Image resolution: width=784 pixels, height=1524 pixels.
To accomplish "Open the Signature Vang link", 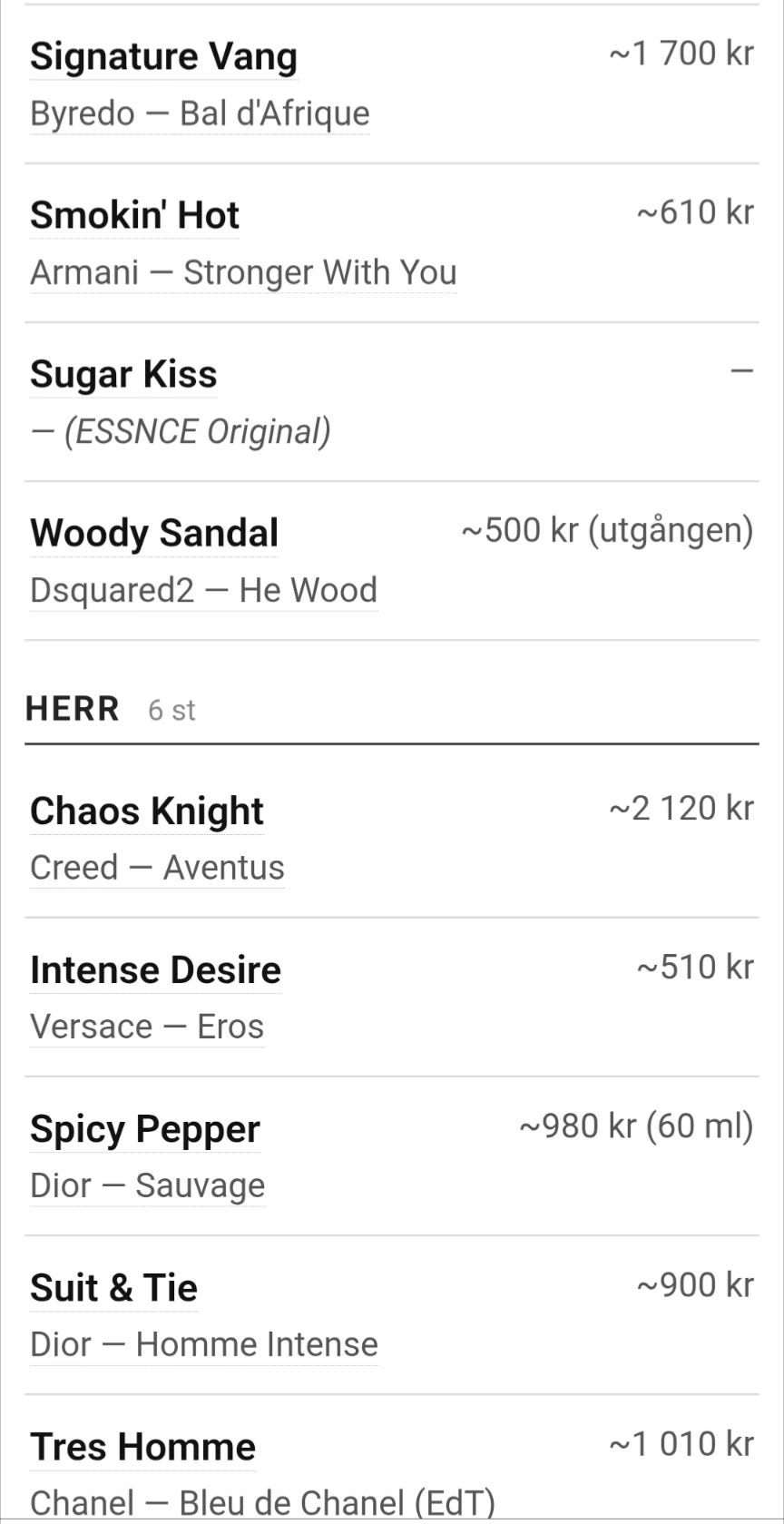I will coord(163,57).
